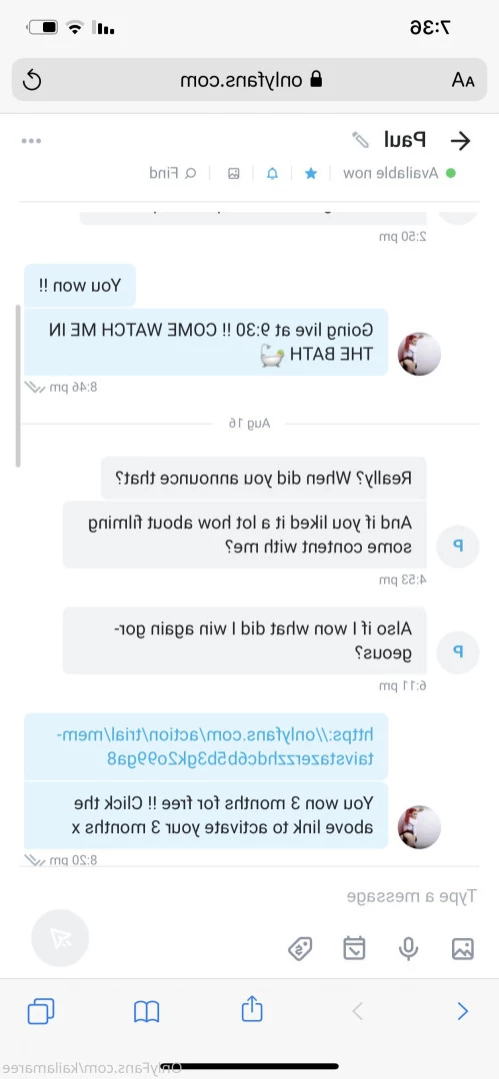The image size is (499, 1079).
Task: Open Safari bookmarks with the book icon
Action: [147, 1012]
